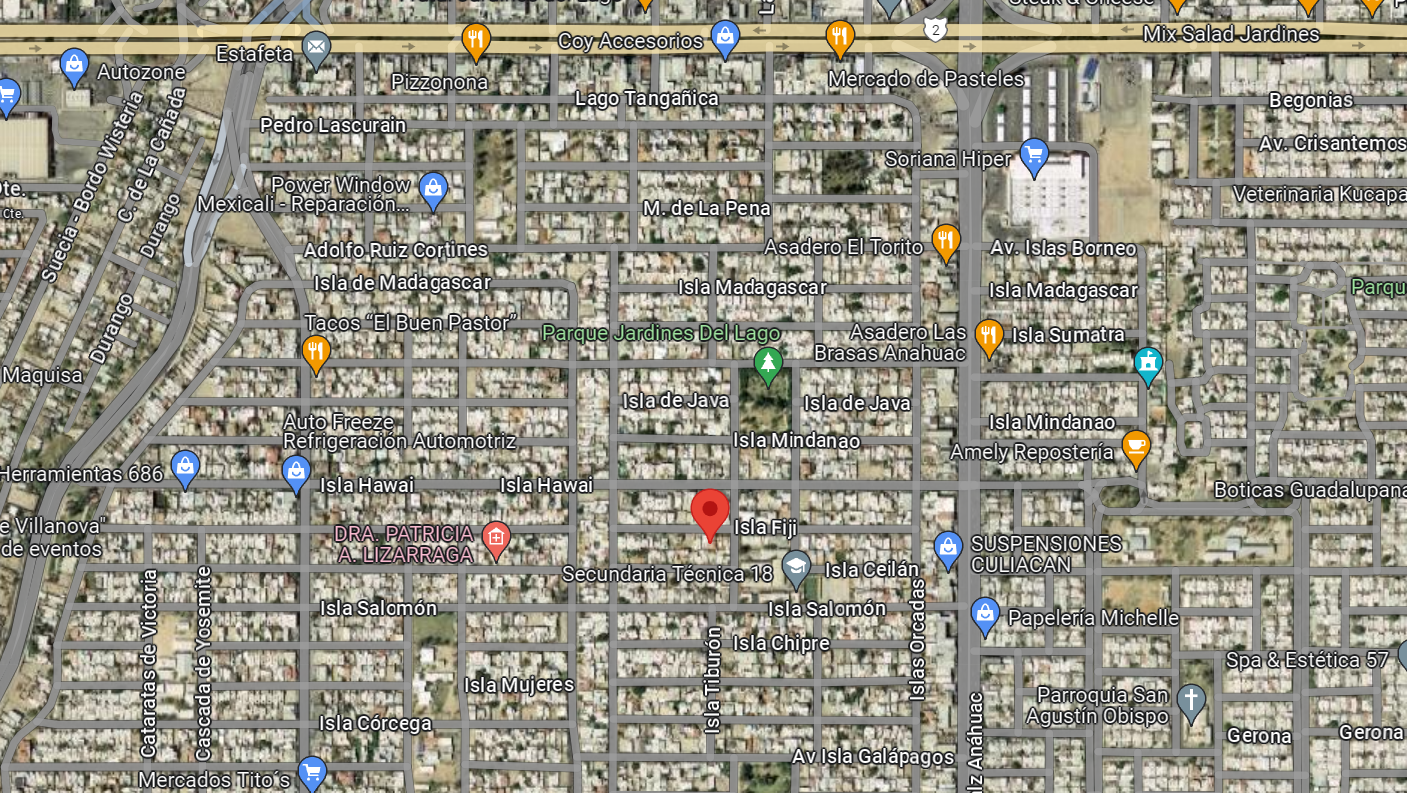Image resolution: width=1407 pixels, height=793 pixels.
Task: Tap the Power Window Mexicali shop marker
Action: point(433,191)
